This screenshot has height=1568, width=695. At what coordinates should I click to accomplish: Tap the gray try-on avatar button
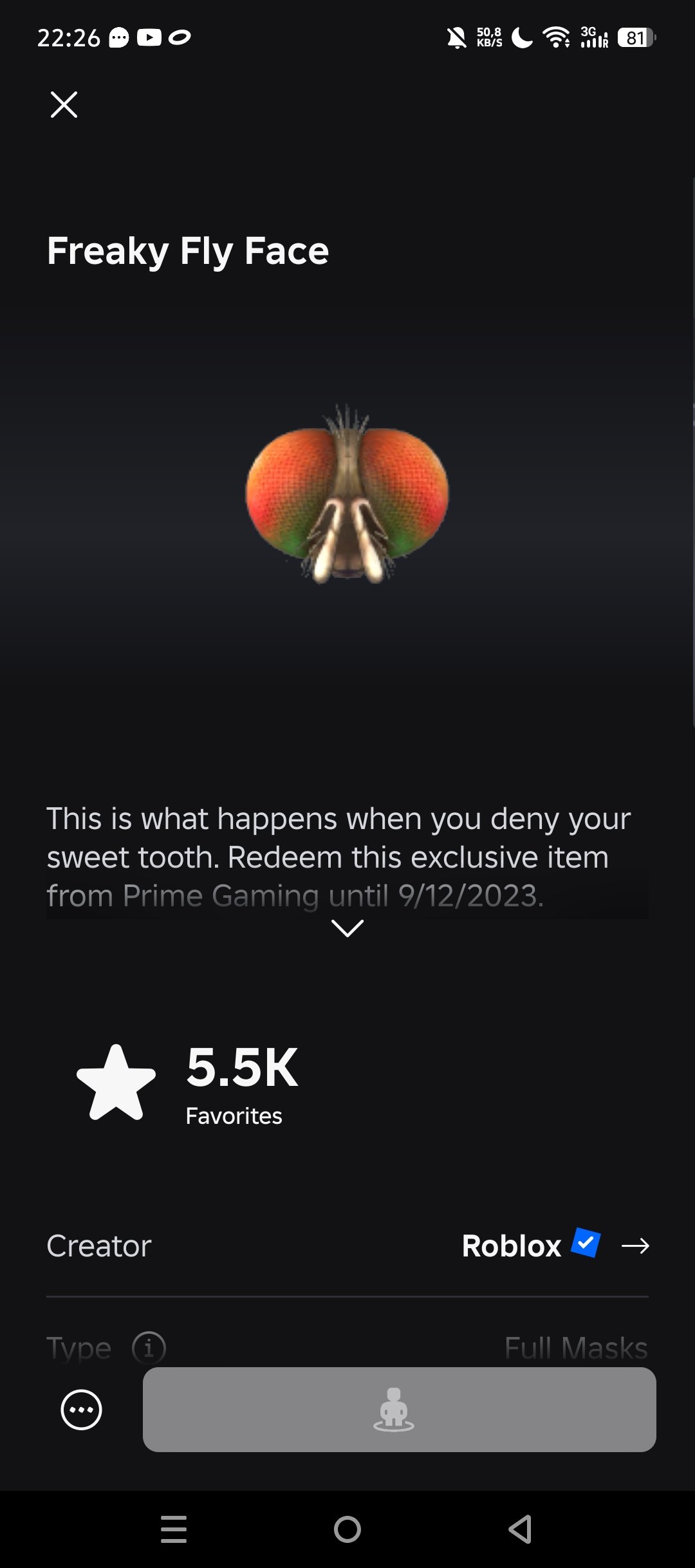point(399,1409)
